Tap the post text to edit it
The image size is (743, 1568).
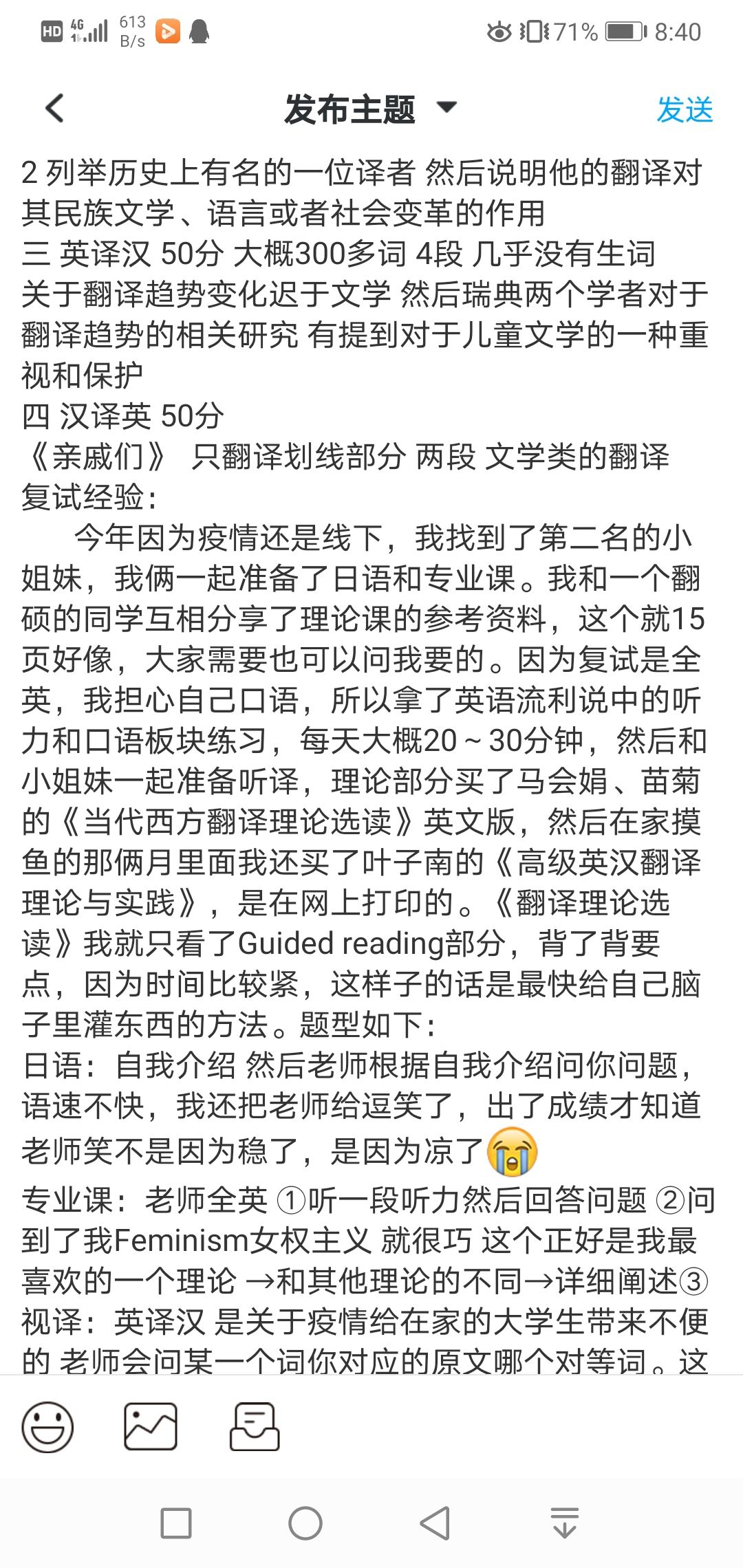pos(365,756)
